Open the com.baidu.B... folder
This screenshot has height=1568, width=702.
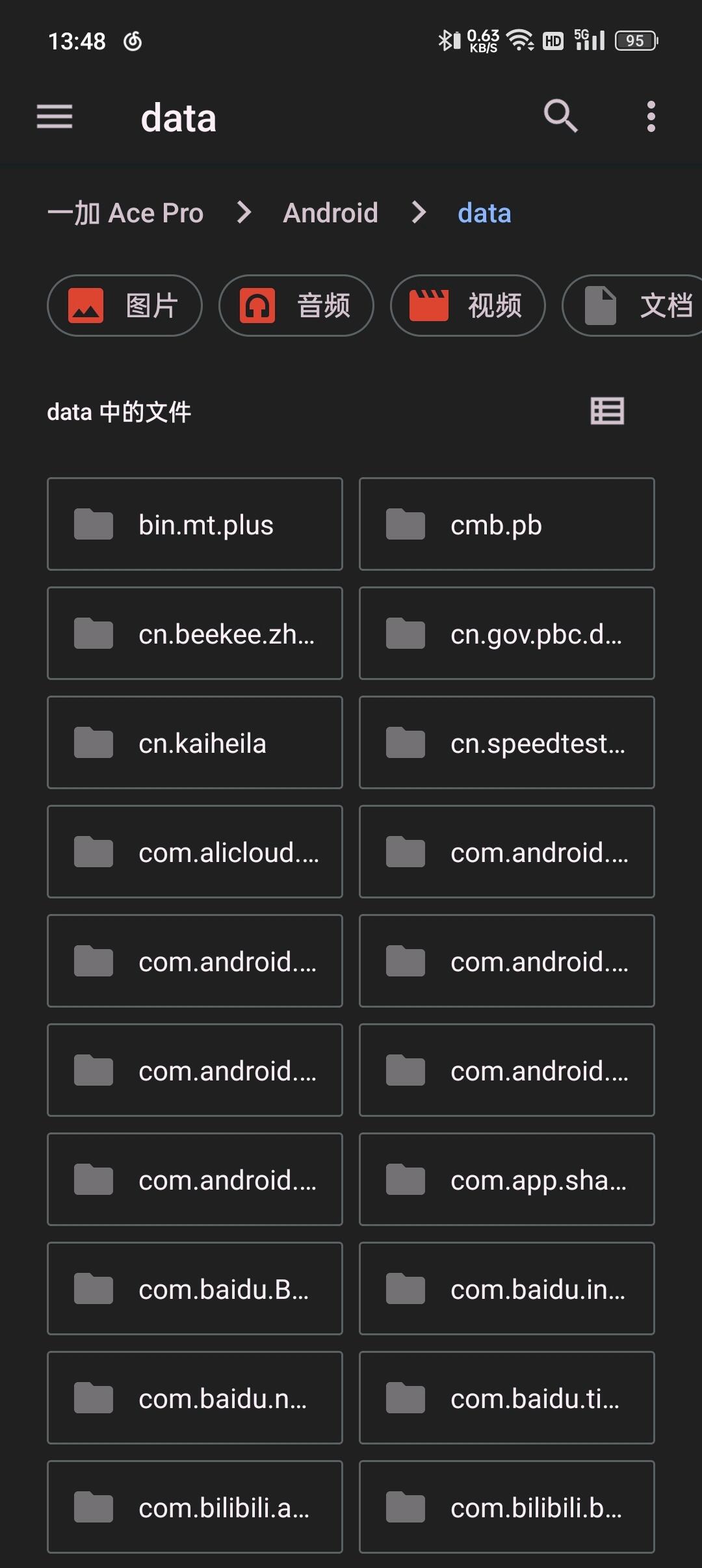pos(195,1289)
